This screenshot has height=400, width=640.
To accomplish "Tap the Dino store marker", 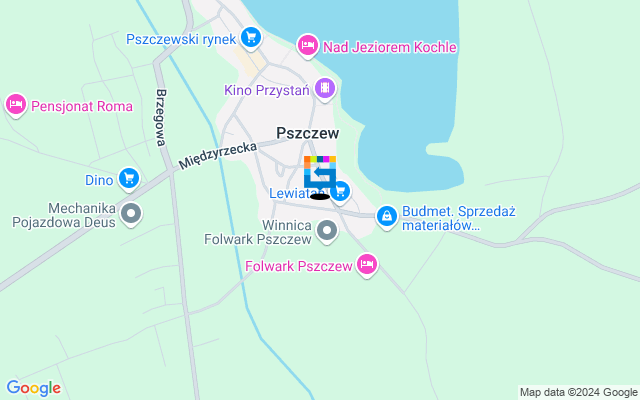I will click(x=128, y=180).
